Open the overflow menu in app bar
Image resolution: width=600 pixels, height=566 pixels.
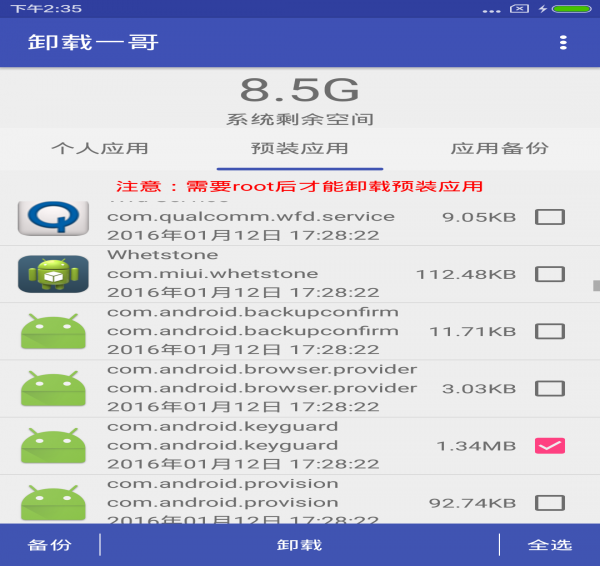tap(563, 43)
